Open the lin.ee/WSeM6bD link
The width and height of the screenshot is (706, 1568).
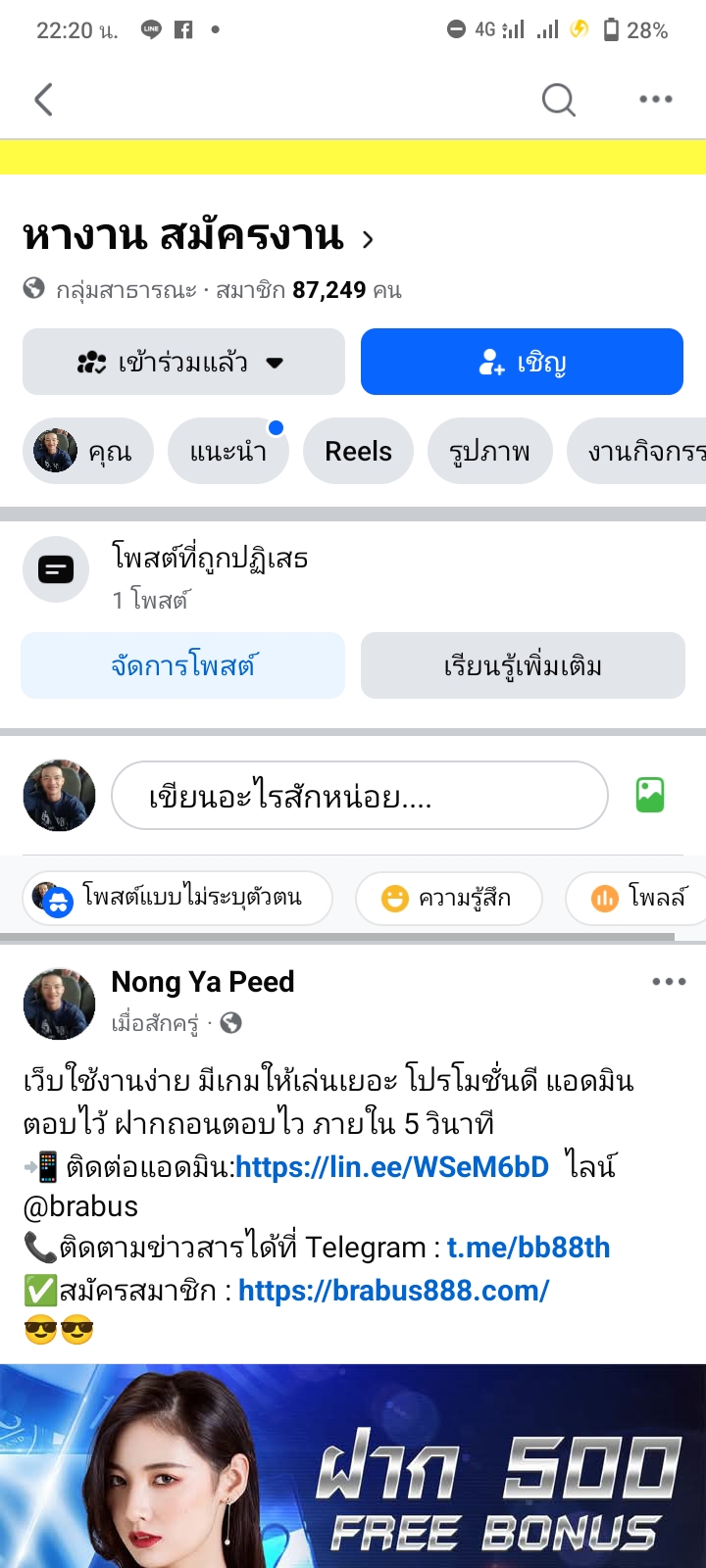(392, 1166)
